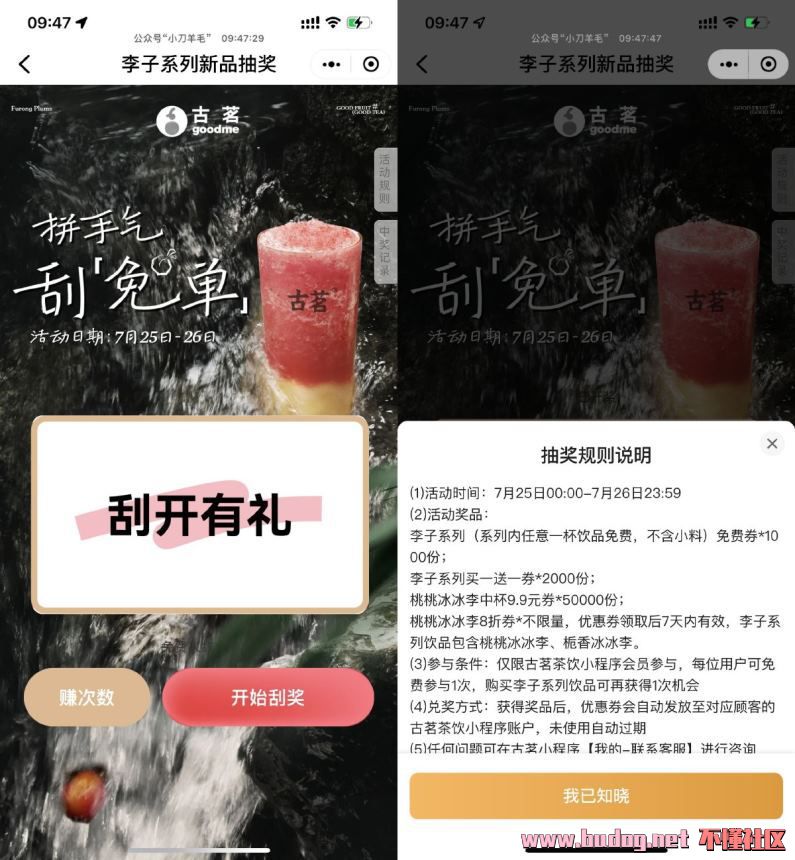
Task: Confirm with the 我已知晓 button
Action: (595, 796)
